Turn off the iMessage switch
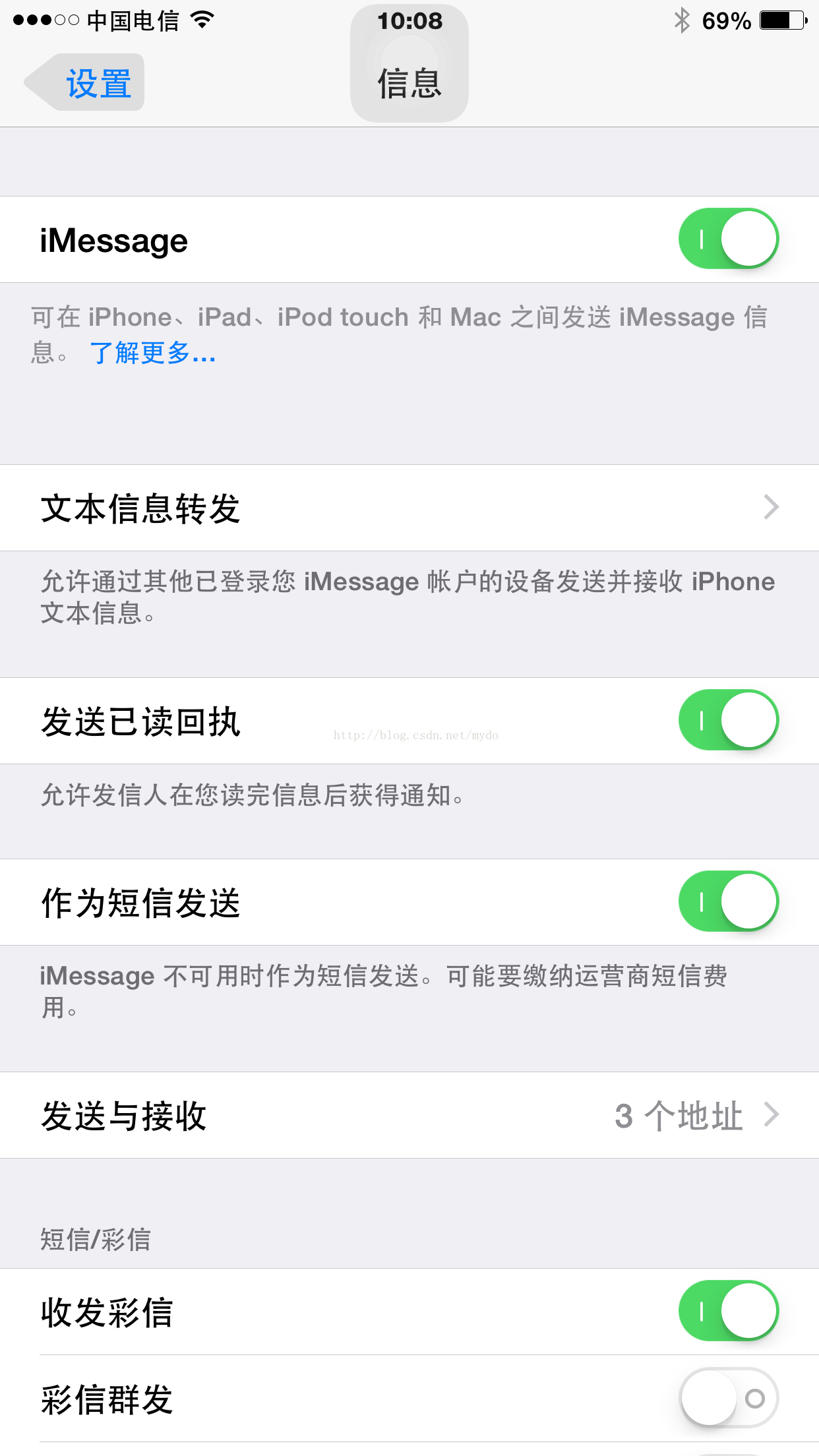 [729, 239]
